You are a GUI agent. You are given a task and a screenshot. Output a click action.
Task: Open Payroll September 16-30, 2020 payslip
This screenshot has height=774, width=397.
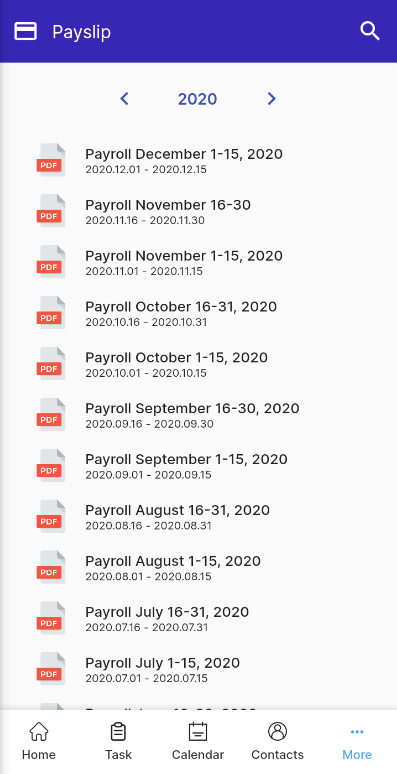[198, 414]
